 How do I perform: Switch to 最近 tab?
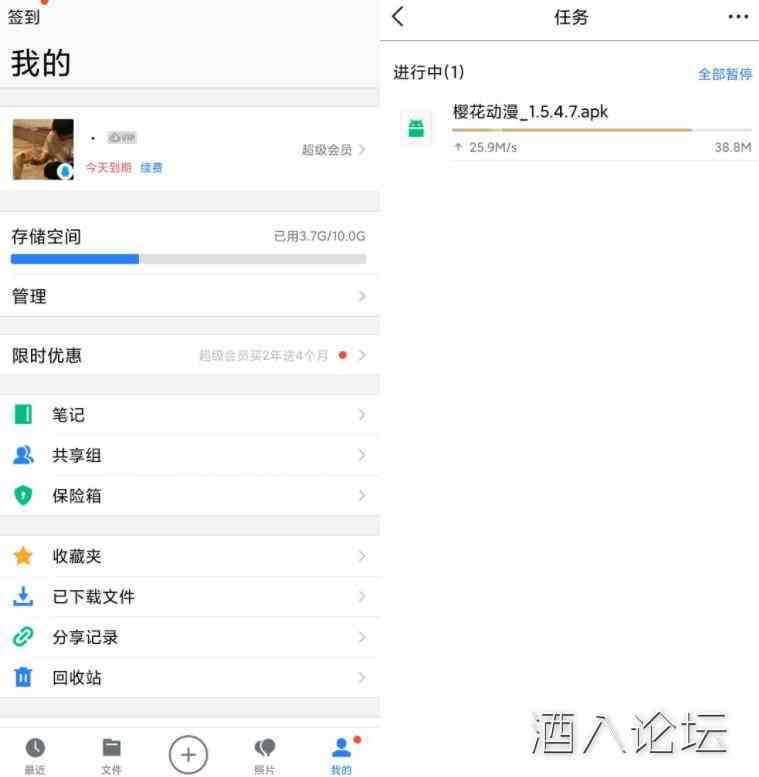35,755
